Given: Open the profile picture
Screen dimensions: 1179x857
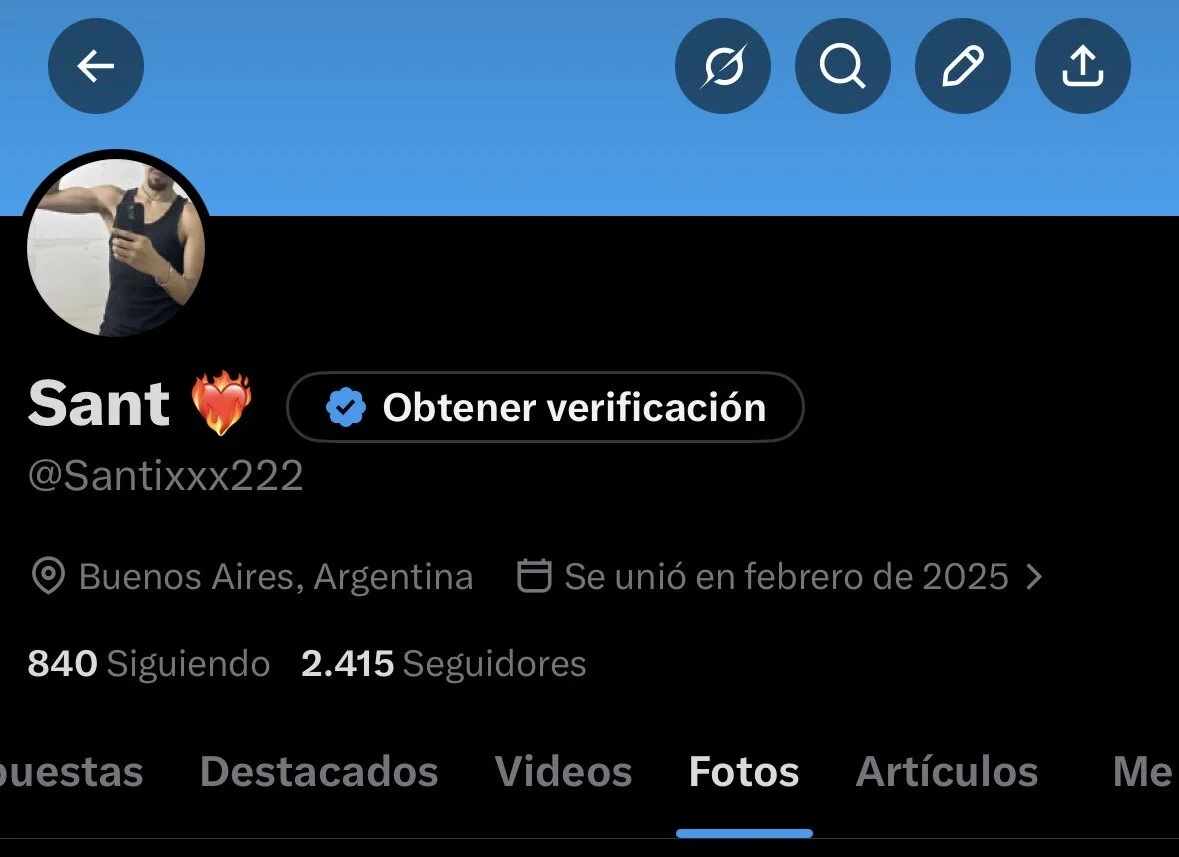Looking at the screenshot, I should click(x=116, y=246).
